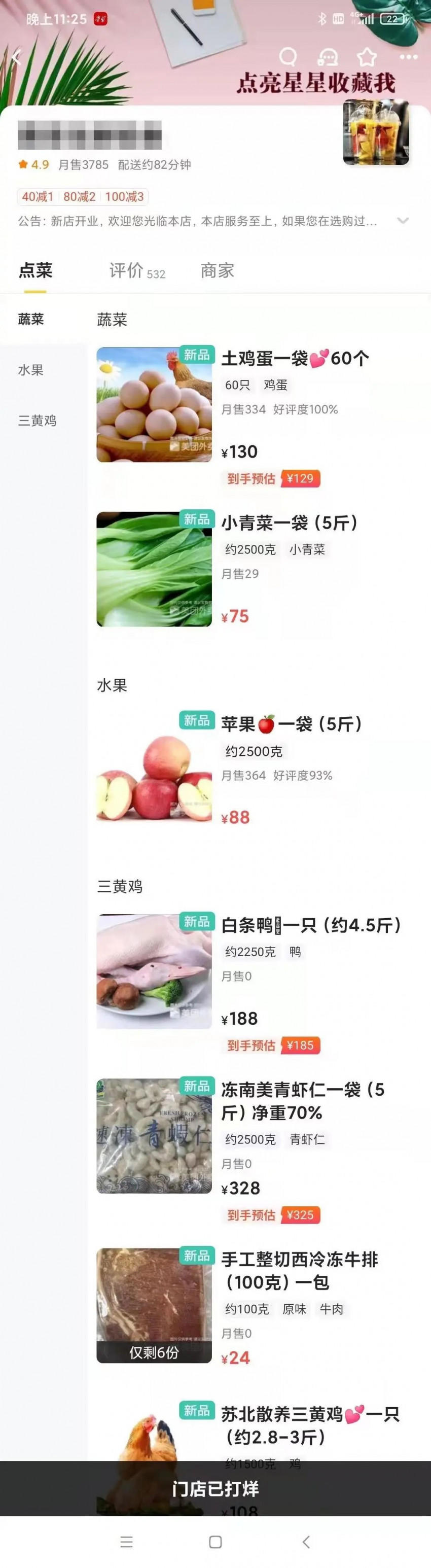Open the three-dot overflow menu
The width and height of the screenshot is (431, 1568).
tap(408, 57)
